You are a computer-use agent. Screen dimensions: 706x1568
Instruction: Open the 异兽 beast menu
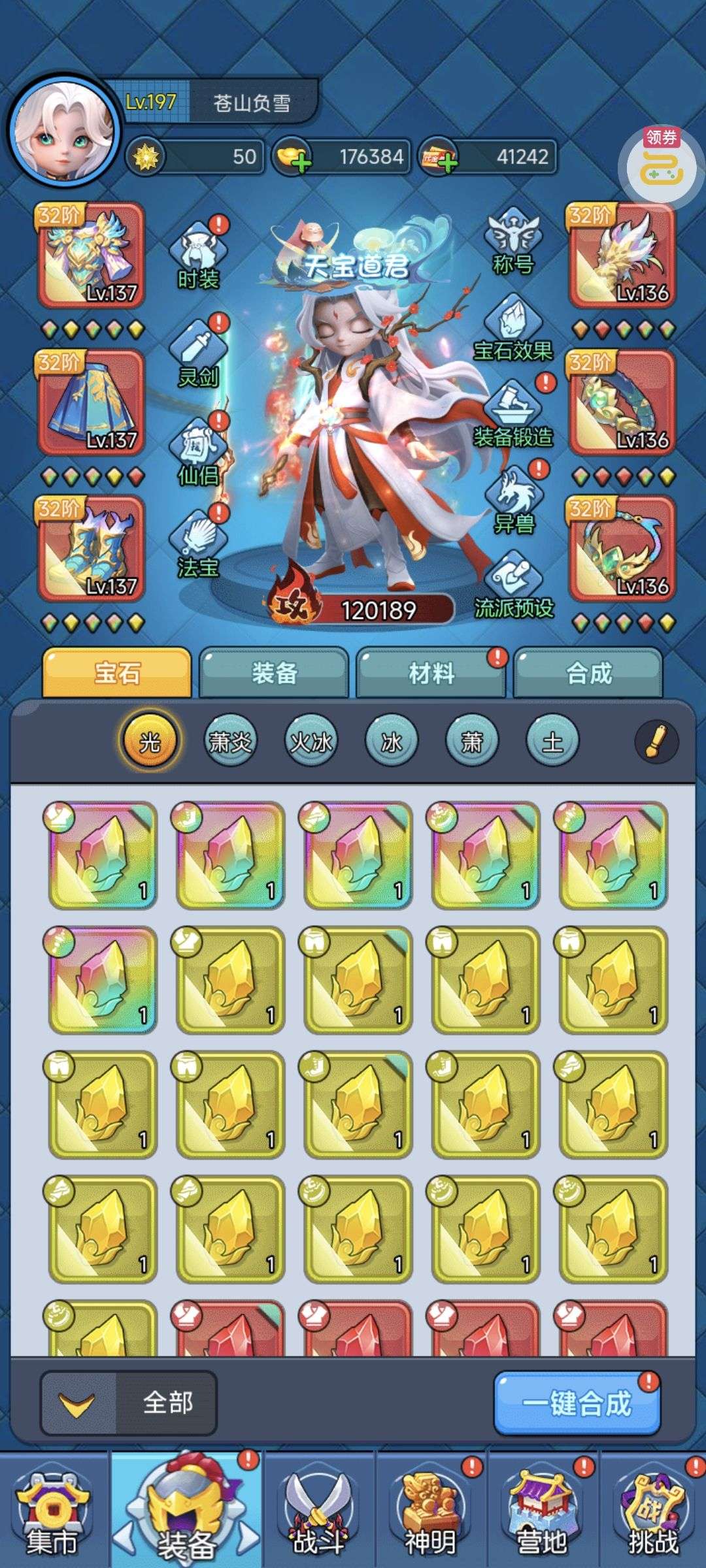point(513,500)
